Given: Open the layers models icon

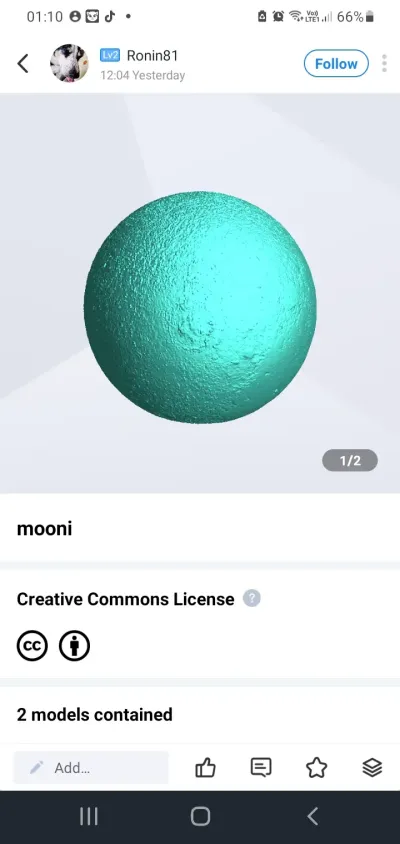Looking at the screenshot, I should pyautogui.click(x=372, y=768).
